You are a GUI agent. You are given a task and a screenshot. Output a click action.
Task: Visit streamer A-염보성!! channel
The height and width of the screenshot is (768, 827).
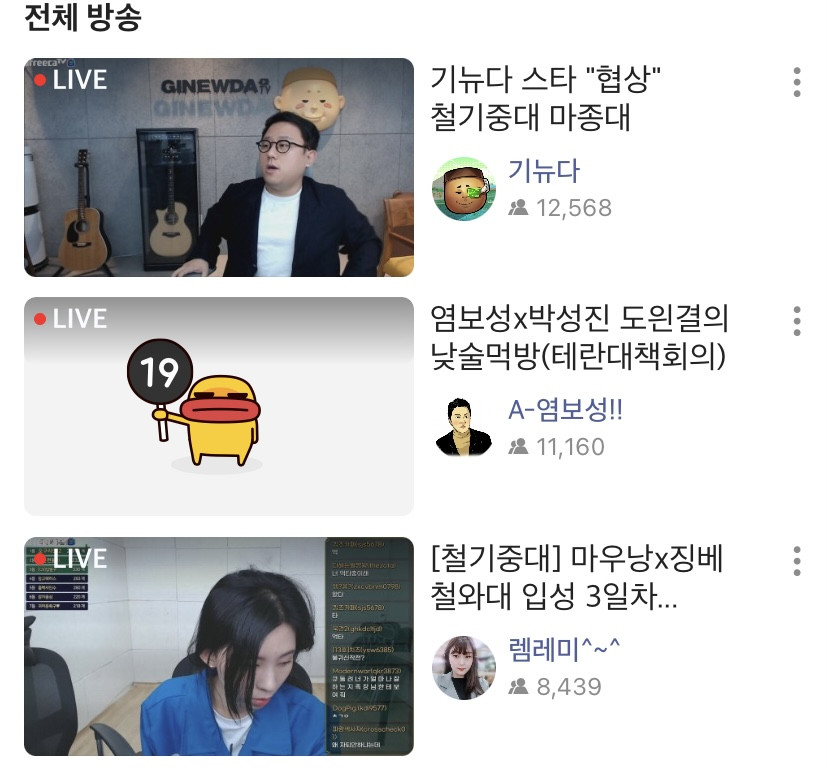[565, 410]
